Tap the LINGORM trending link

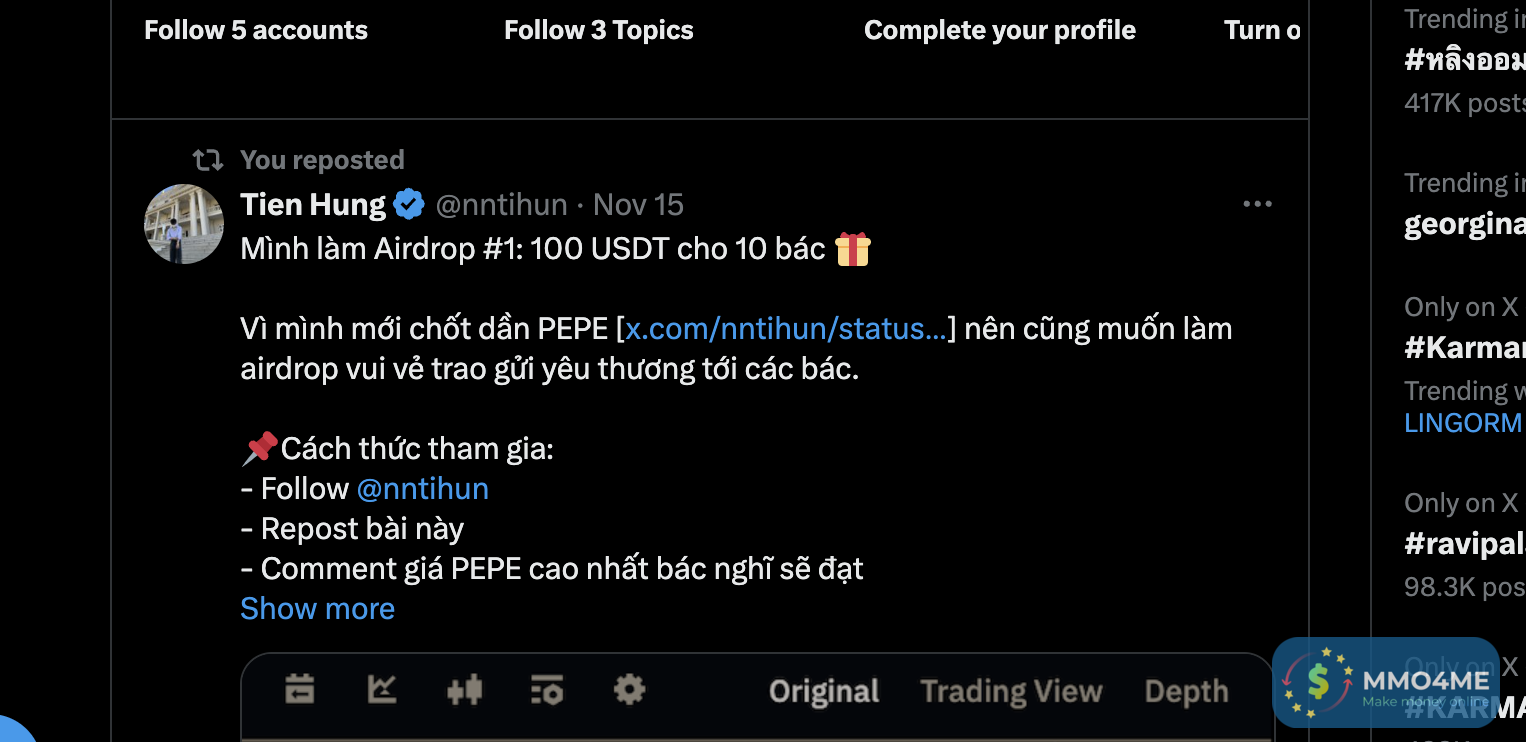click(1462, 423)
